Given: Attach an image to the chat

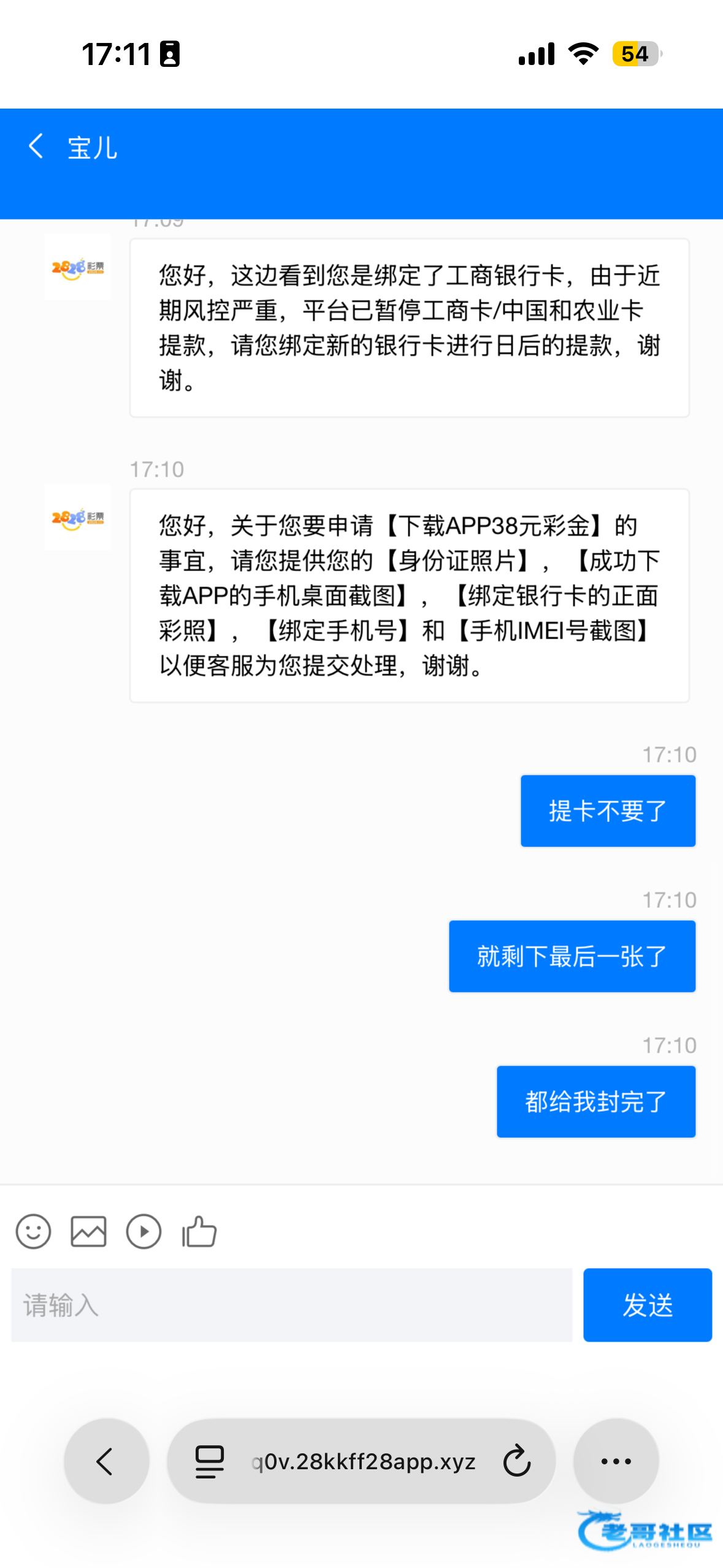Looking at the screenshot, I should pos(88,1231).
